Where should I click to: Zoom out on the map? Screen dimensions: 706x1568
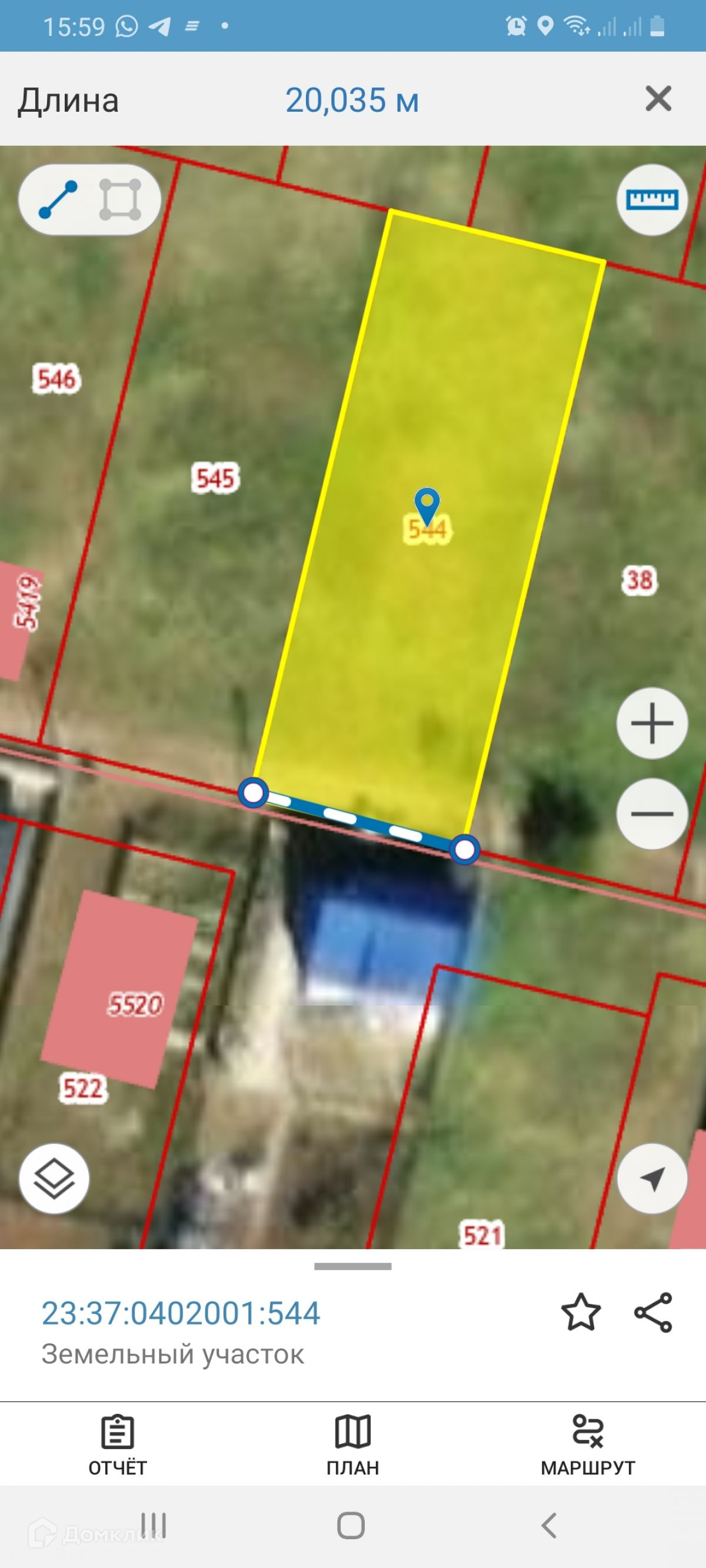coord(652,814)
